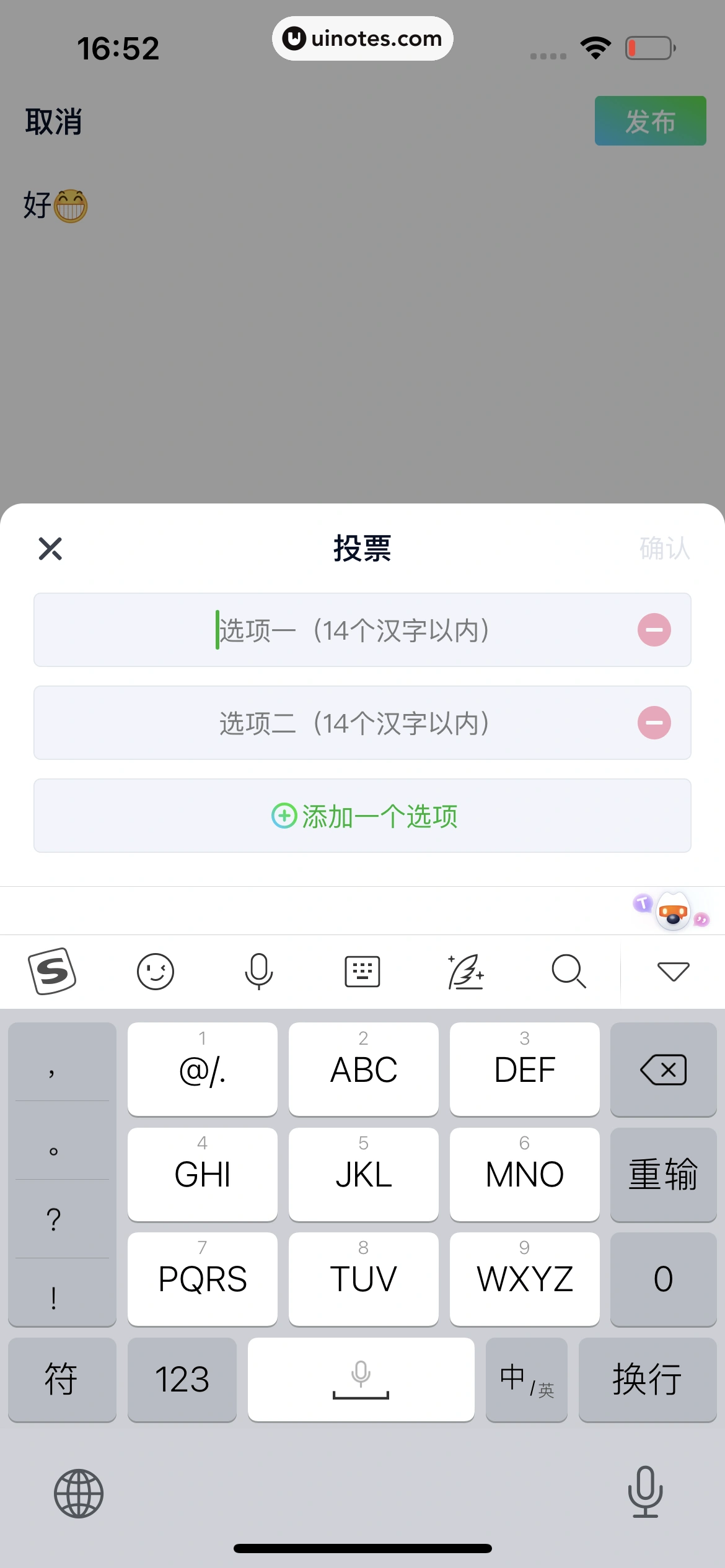Hit the backspace key

click(663, 1069)
